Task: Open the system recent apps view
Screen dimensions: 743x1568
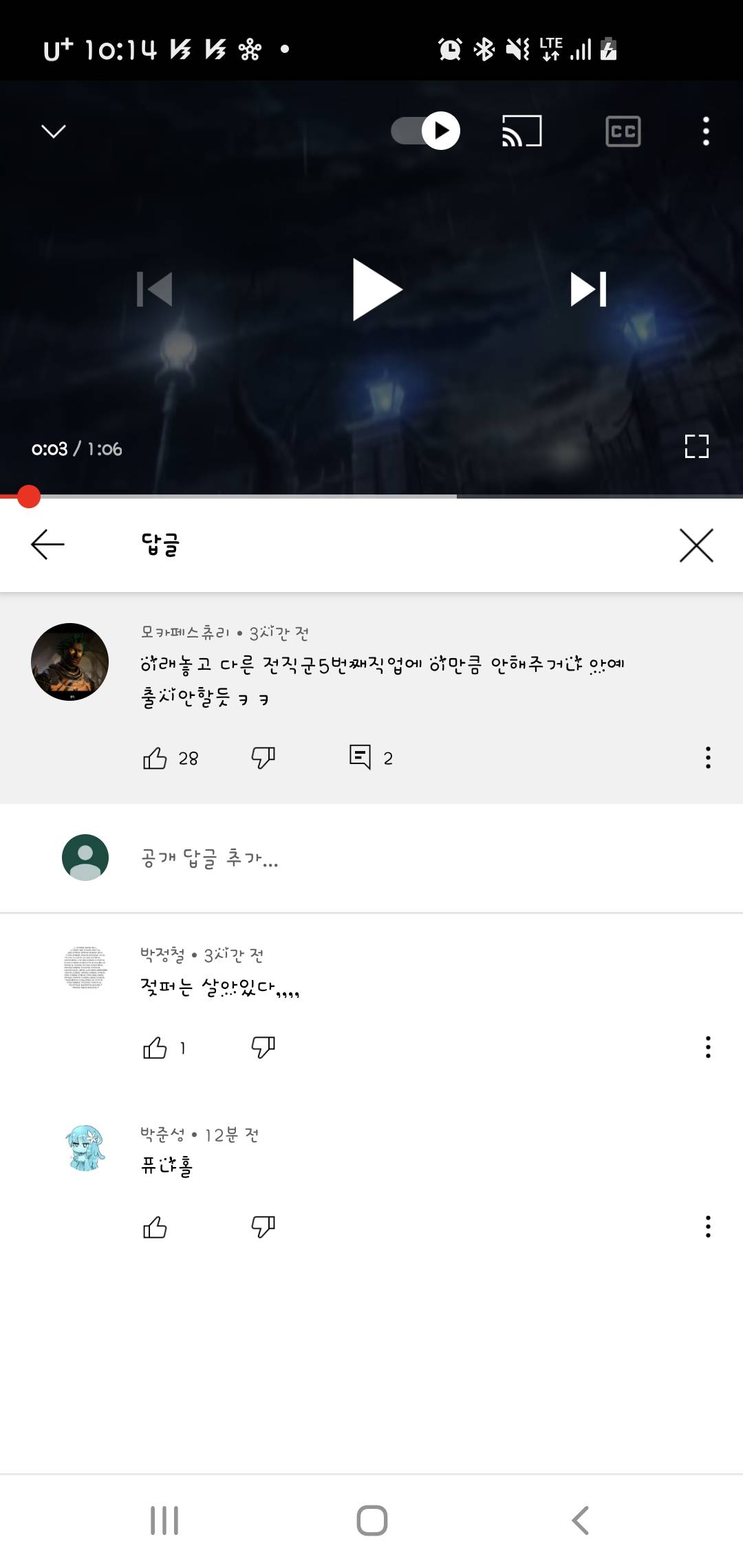Action: (x=164, y=1521)
